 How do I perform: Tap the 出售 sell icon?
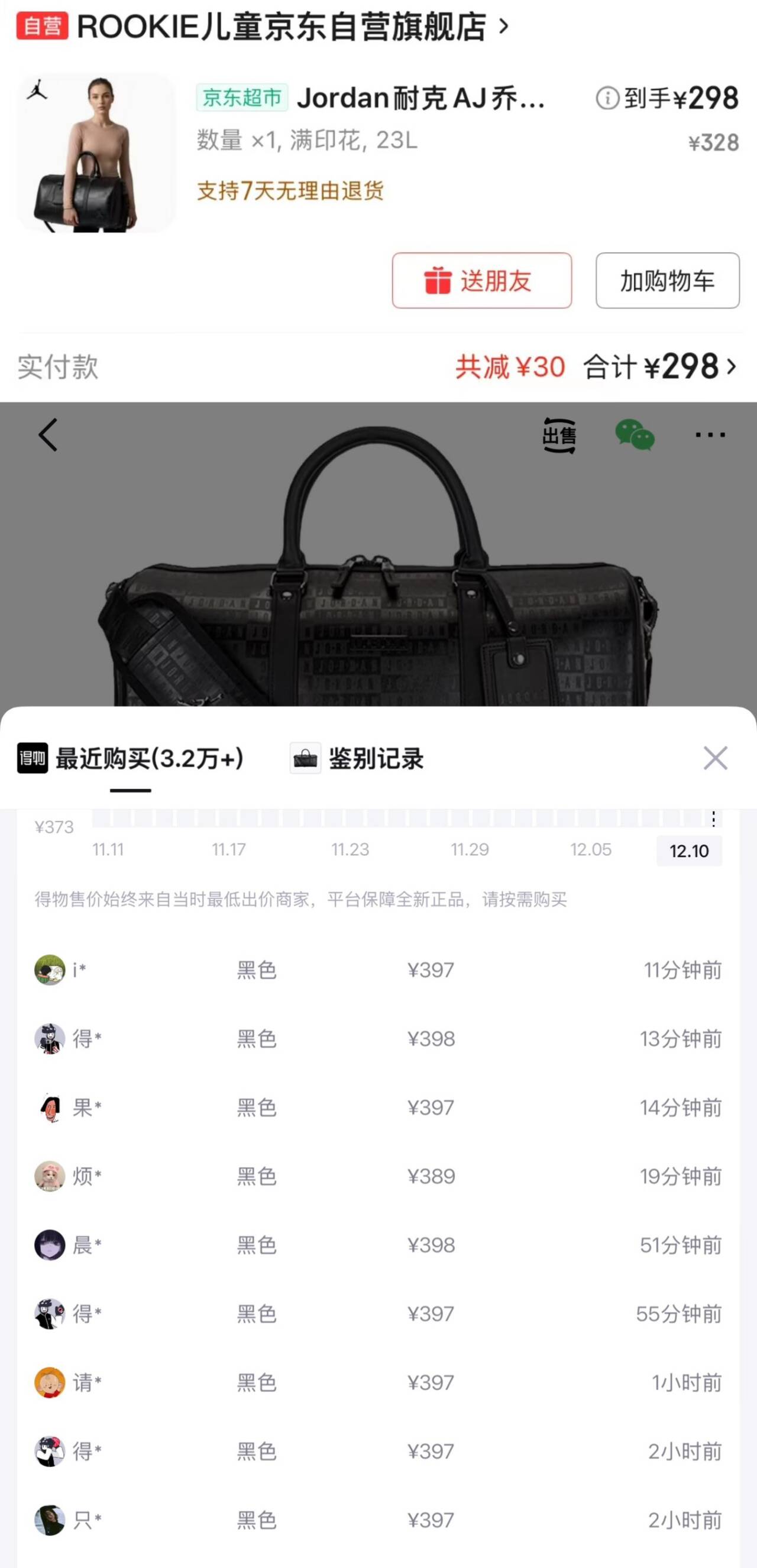click(559, 435)
